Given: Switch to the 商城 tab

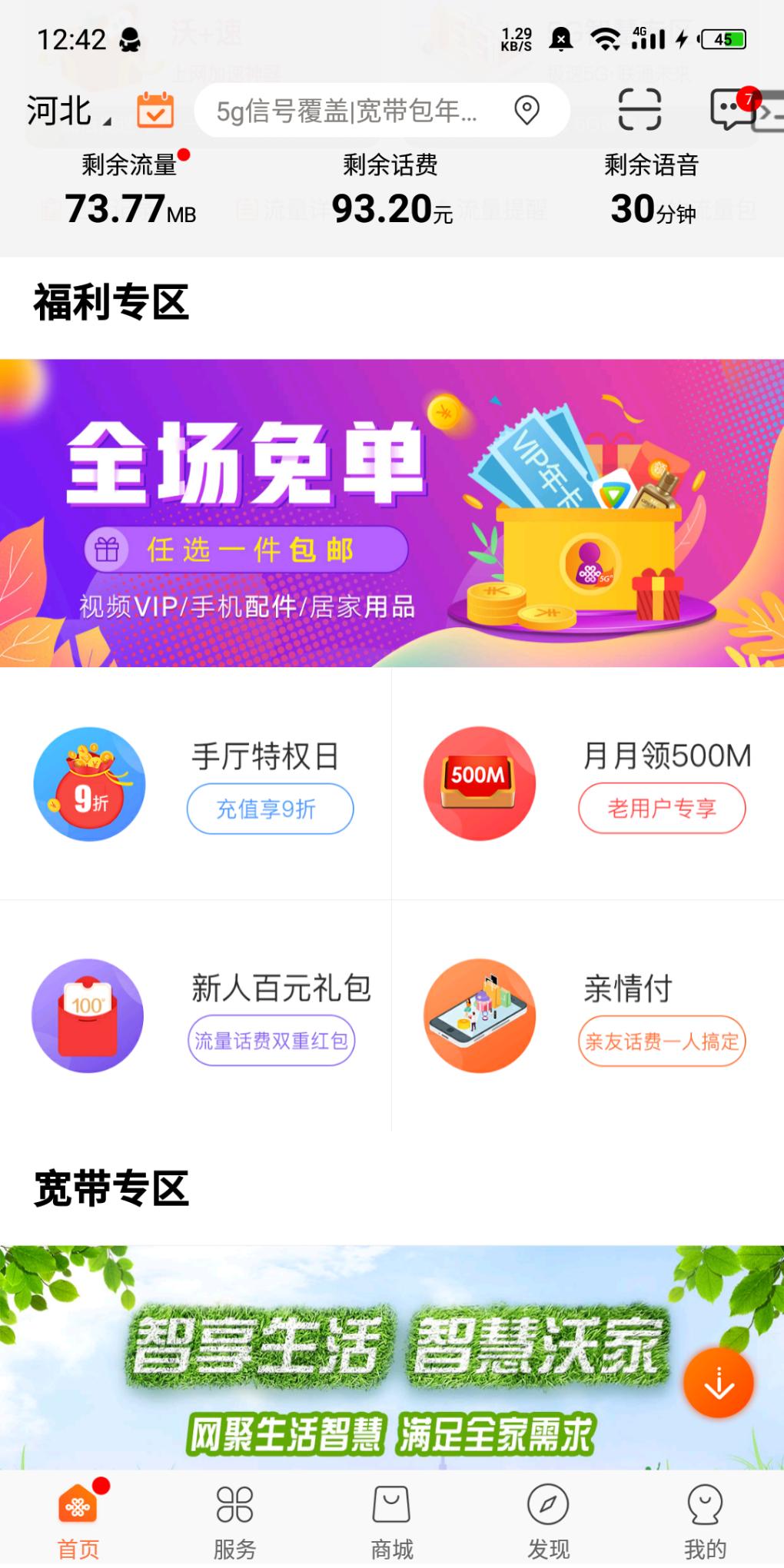Looking at the screenshot, I should pyautogui.click(x=392, y=1520).
